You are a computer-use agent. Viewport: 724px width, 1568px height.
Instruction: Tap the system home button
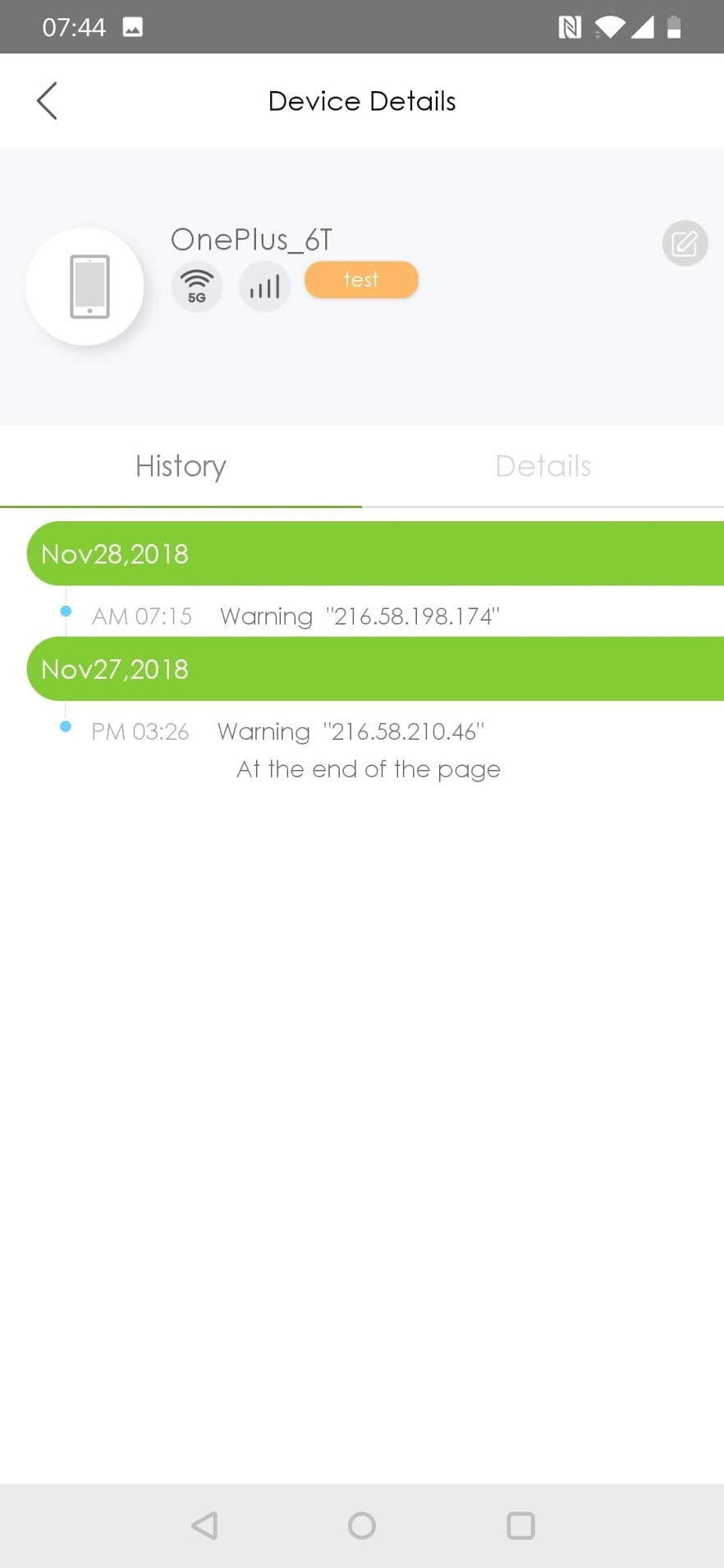tap(361, 1525)
